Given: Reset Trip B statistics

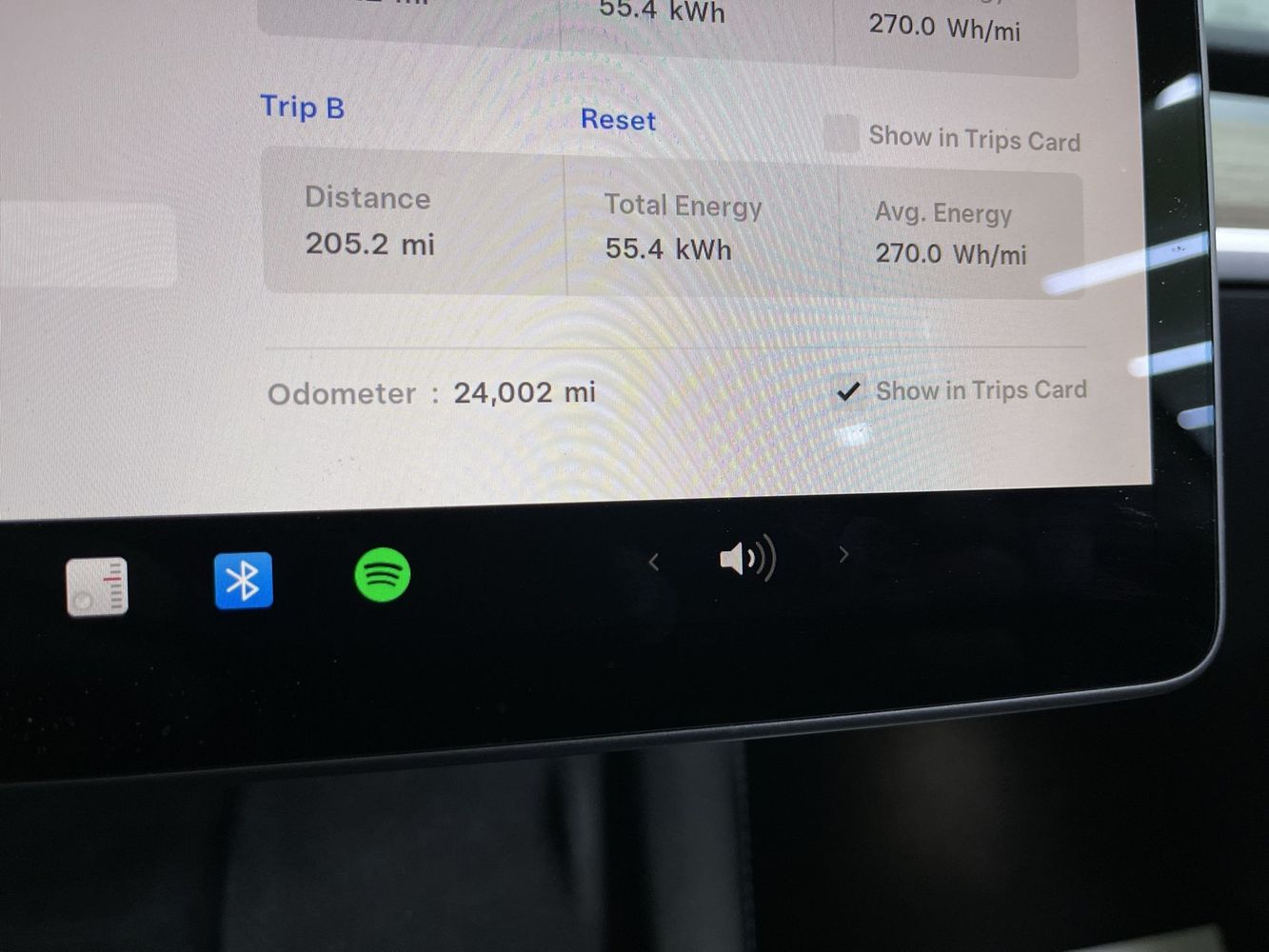Looking at the screenshot, I should coord(618,120).
